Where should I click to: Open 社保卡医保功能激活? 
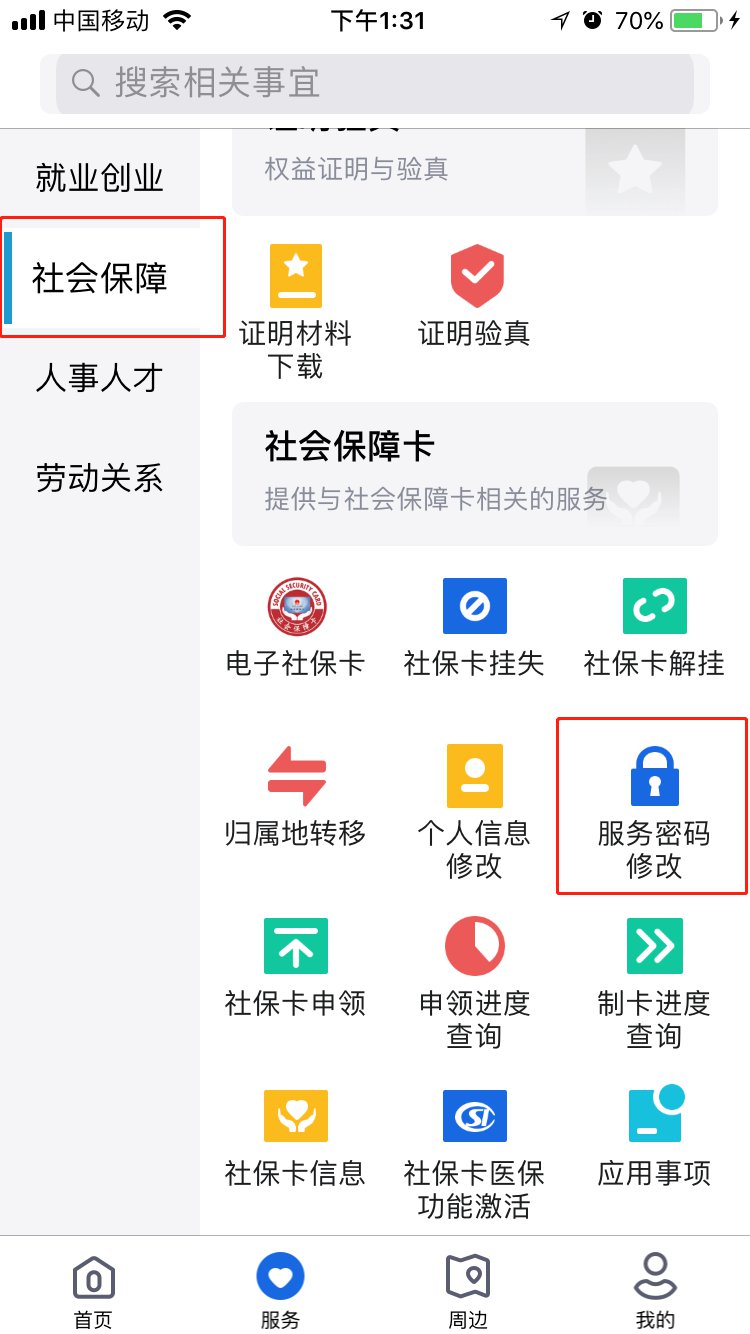tap(475, 1148)
